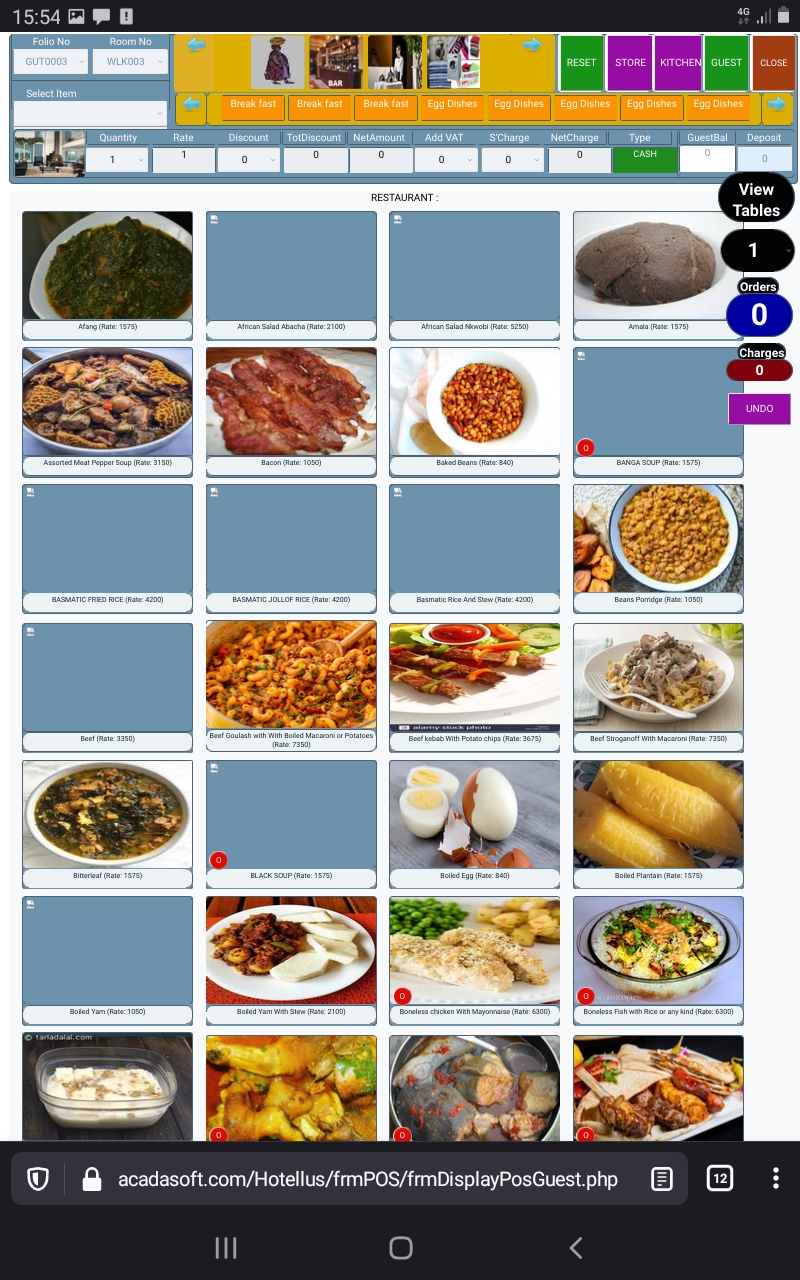Image resolution: width=800 pixels, height=1280 pixels.
Task: Add Bacon to the order
Action: click(291, 402)
